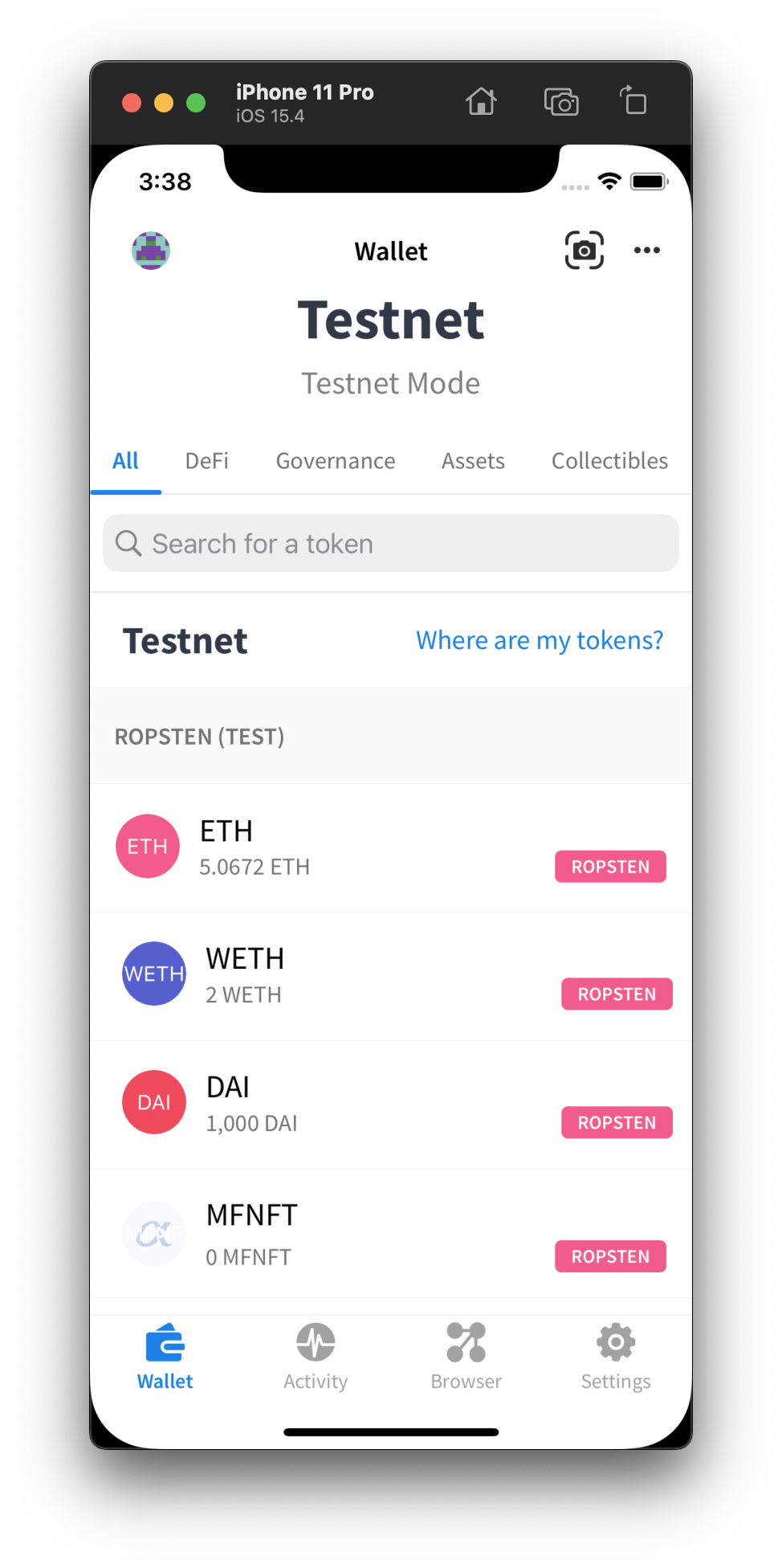Open the Browser tab
Viewport: 782px width, 1568px height.
[x=466, y=1358]
